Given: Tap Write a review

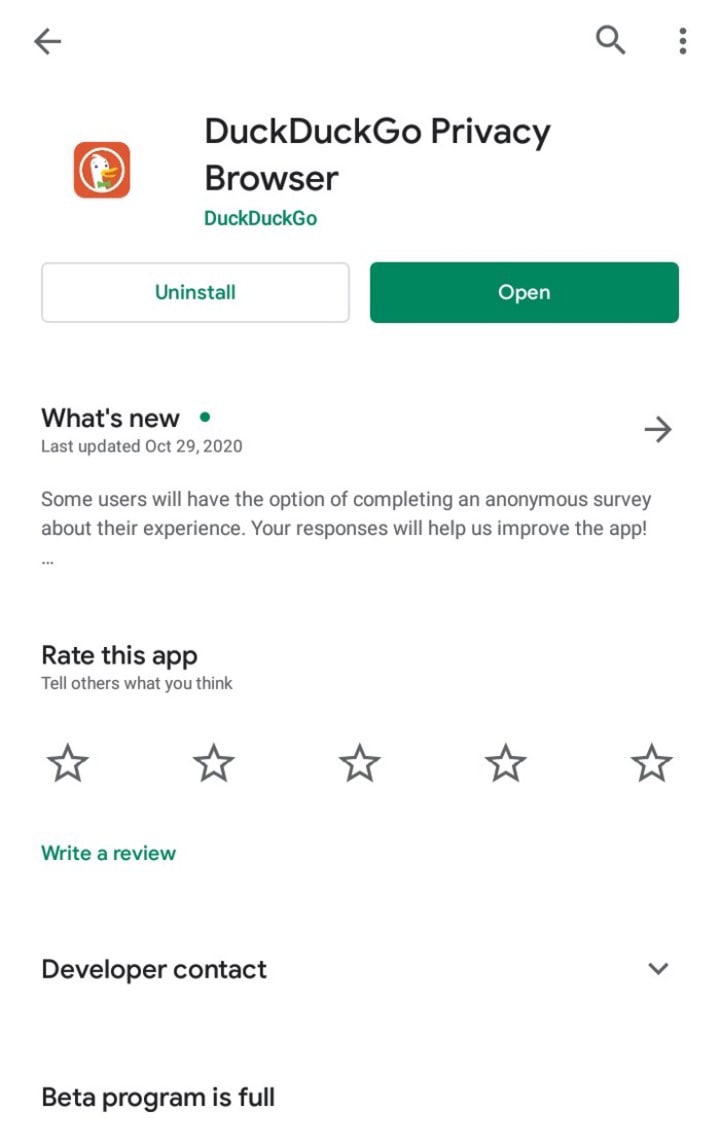Looking at the screenshot, I should coord(108,853).
